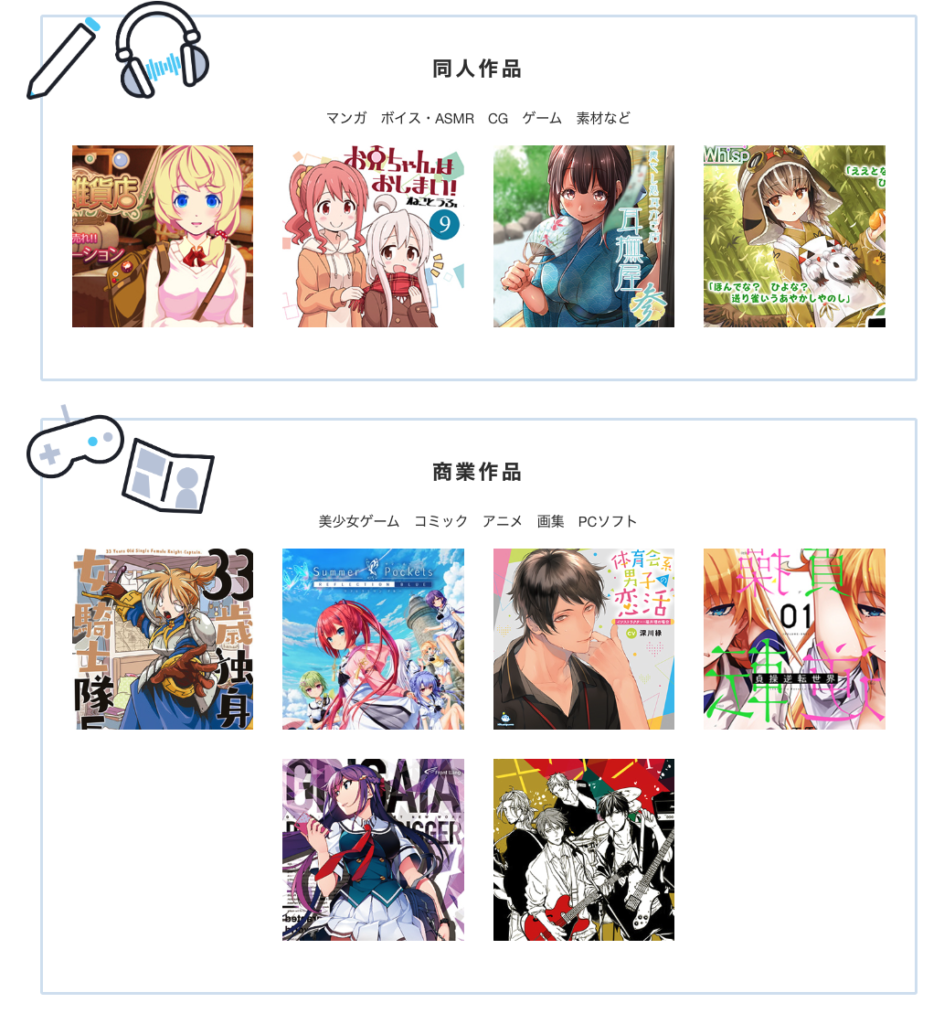Screen dimensions: 944x1024
Task: Open 33歳独身女騎士隊長 manga cover
Action: pos(162,638)
